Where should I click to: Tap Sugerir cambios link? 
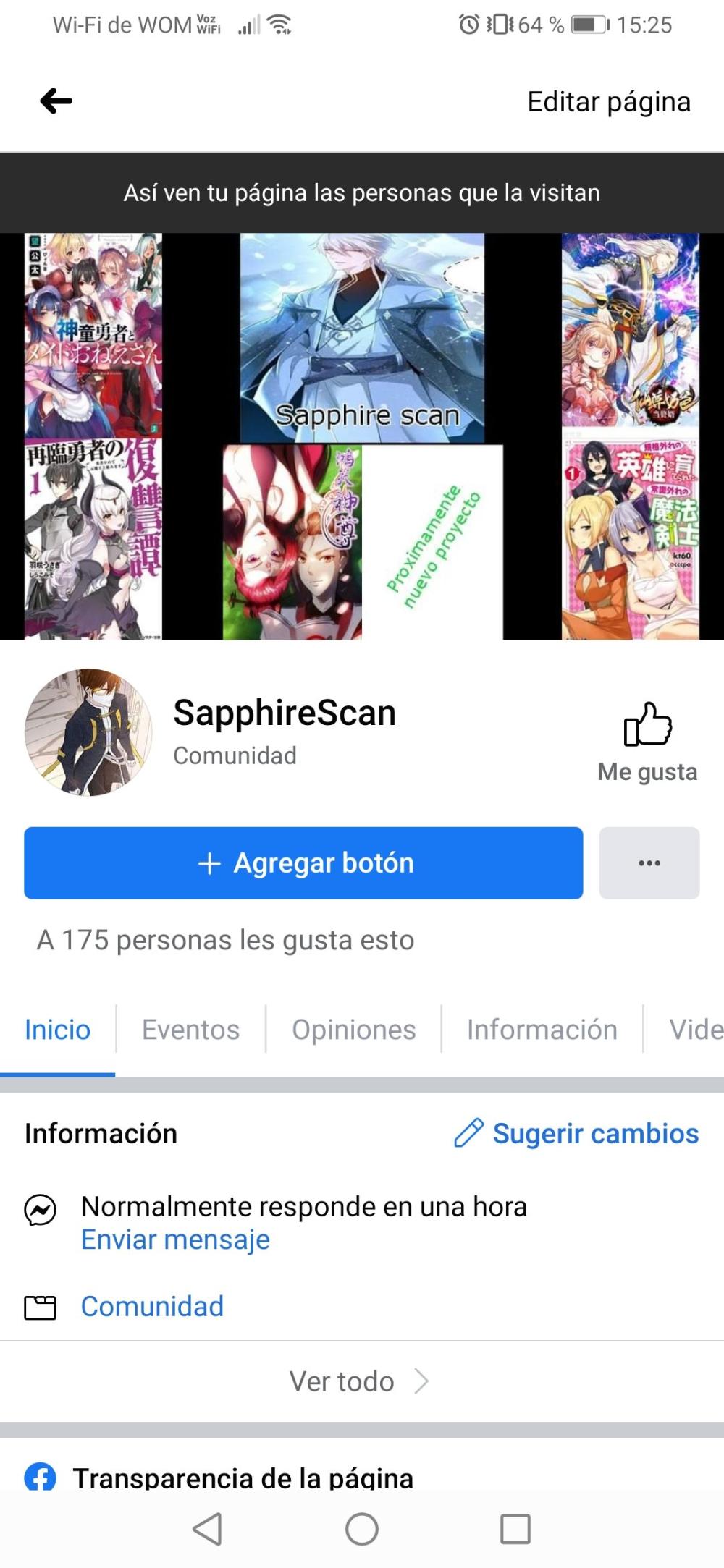click(x=577, y=1133)
